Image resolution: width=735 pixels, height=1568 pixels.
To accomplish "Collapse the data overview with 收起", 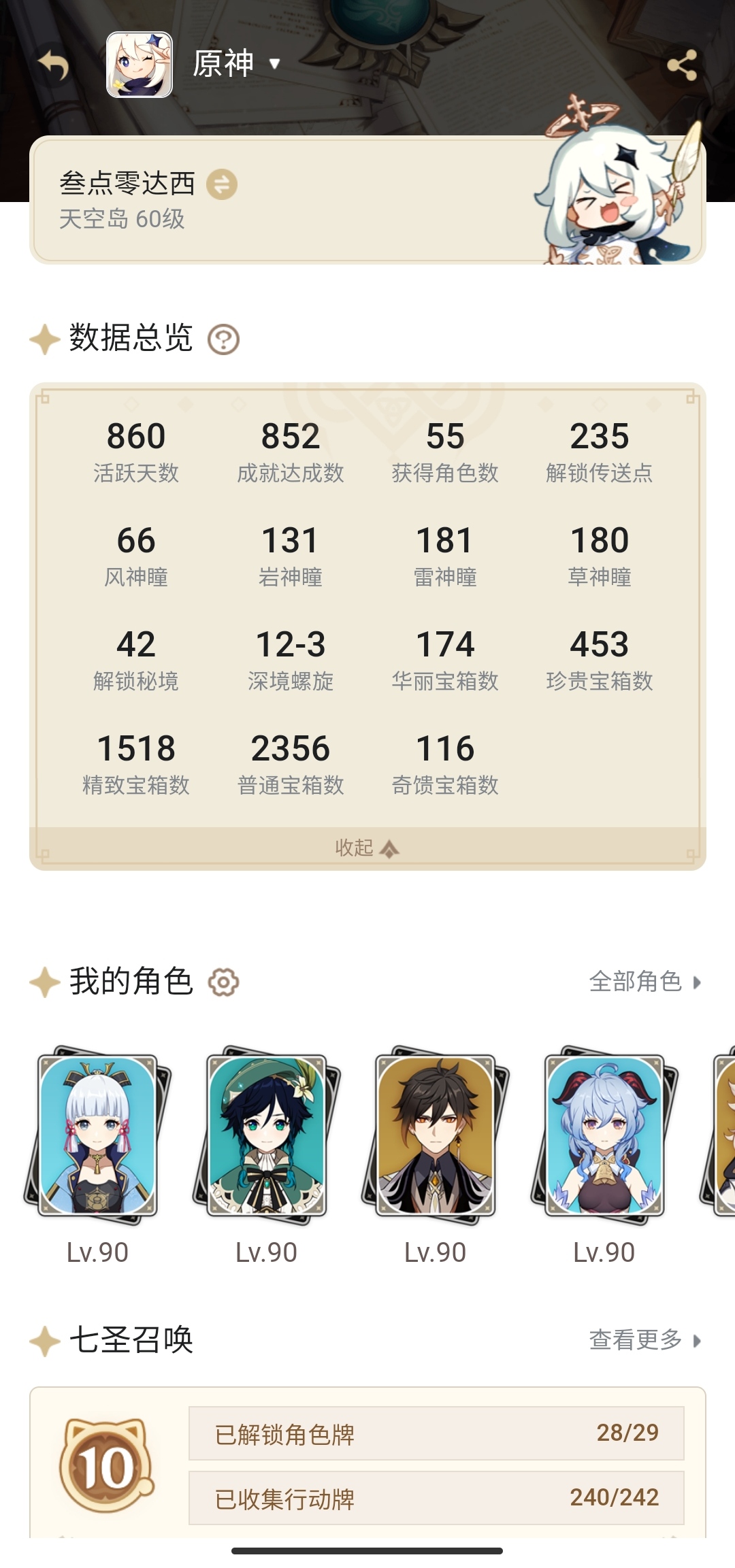I will point(367,848).
